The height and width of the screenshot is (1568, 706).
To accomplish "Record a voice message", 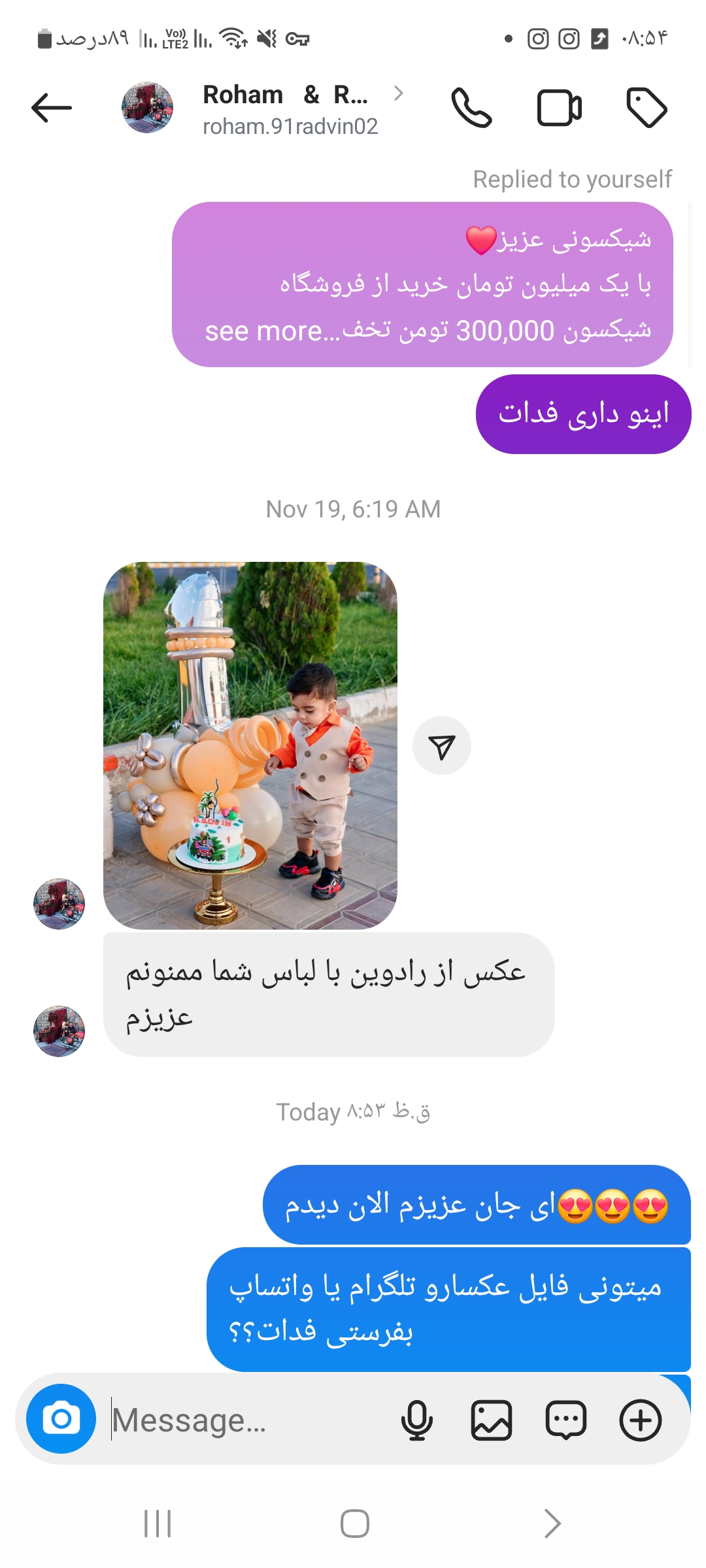I will coord(417,1420).
